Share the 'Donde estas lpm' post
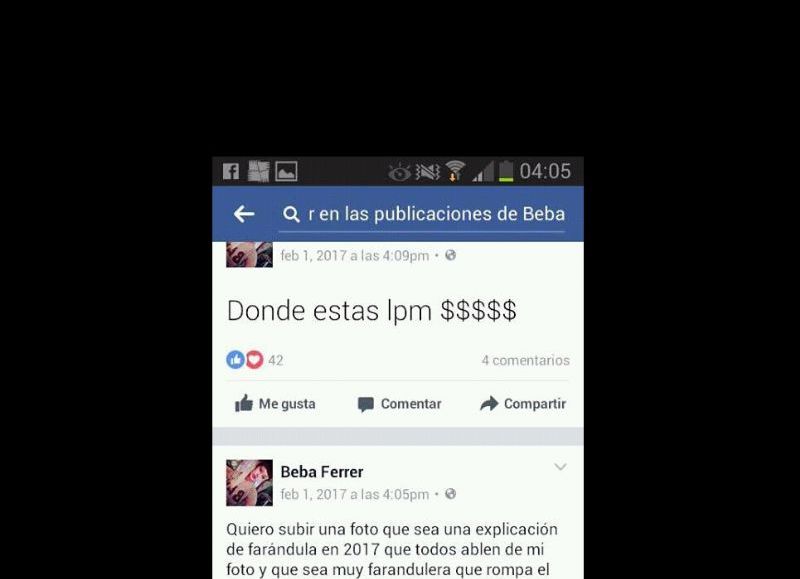 tap(523, 404)
